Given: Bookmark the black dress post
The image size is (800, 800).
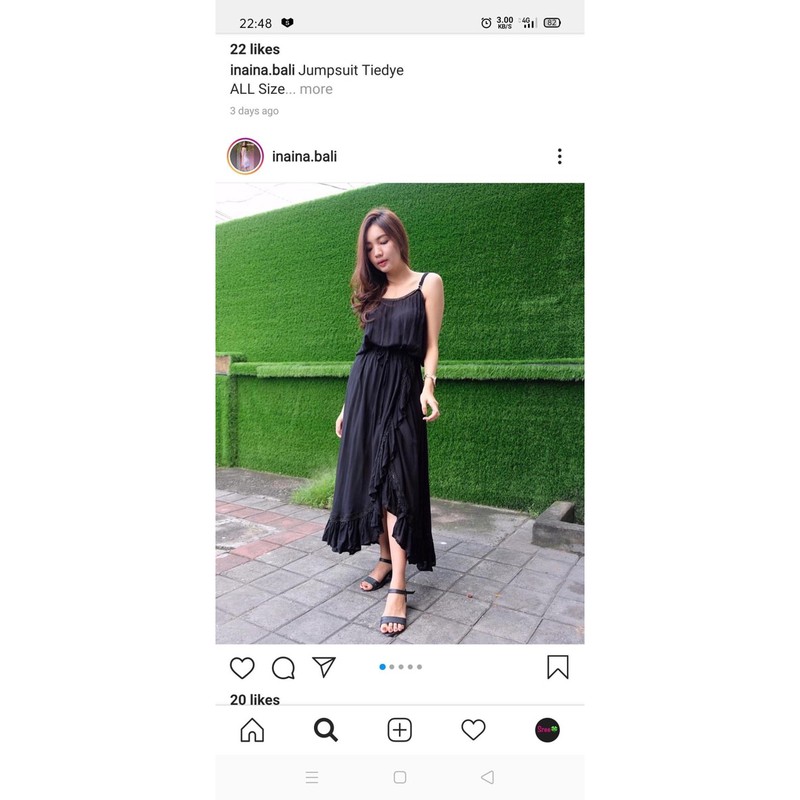Looking at the screenshot, I should click(558, 667).
